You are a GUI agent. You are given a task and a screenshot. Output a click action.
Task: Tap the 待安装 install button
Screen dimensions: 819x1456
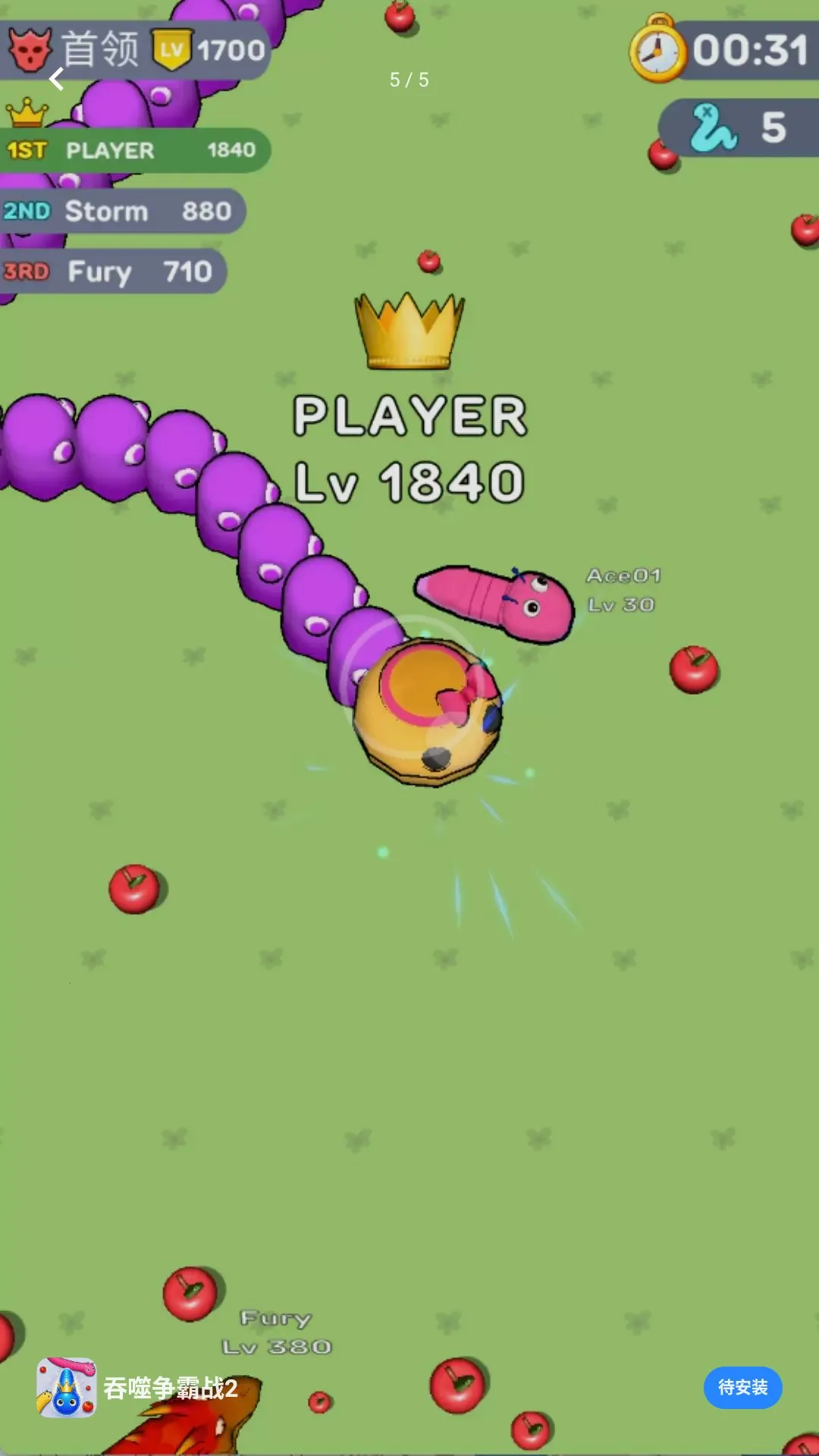point(742,1388)
